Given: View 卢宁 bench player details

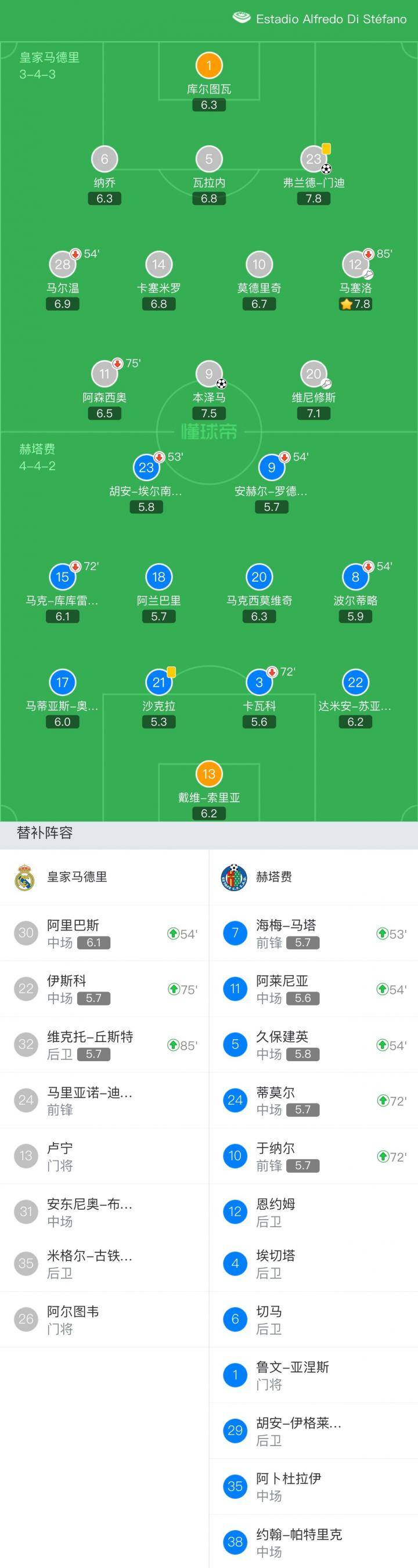Looking at the screenshot, I should pos(104,1156).
